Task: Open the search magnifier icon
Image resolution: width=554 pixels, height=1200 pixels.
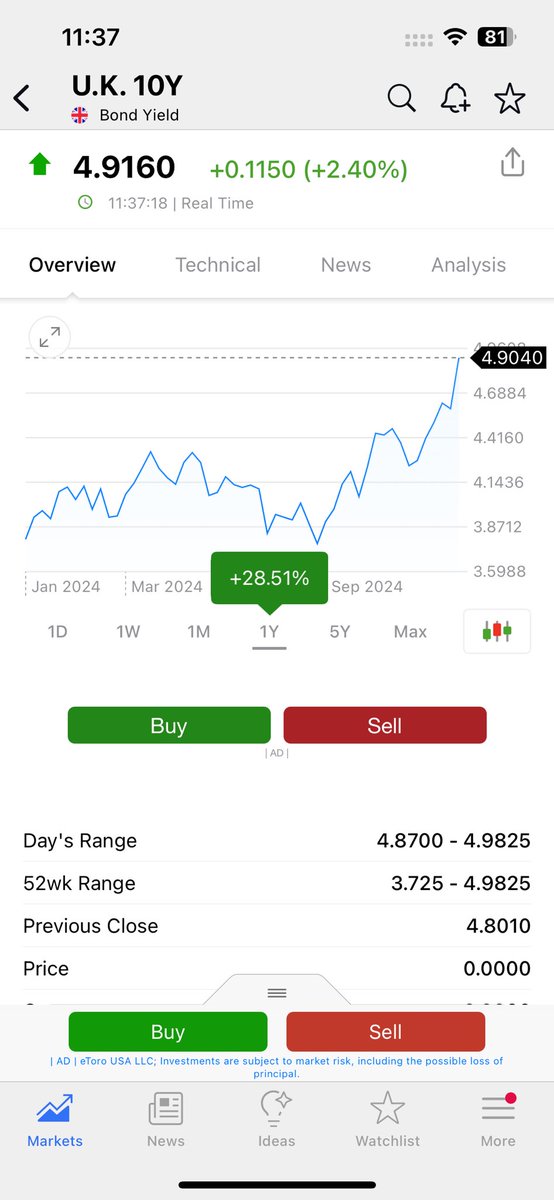Action: pos(401,98)
